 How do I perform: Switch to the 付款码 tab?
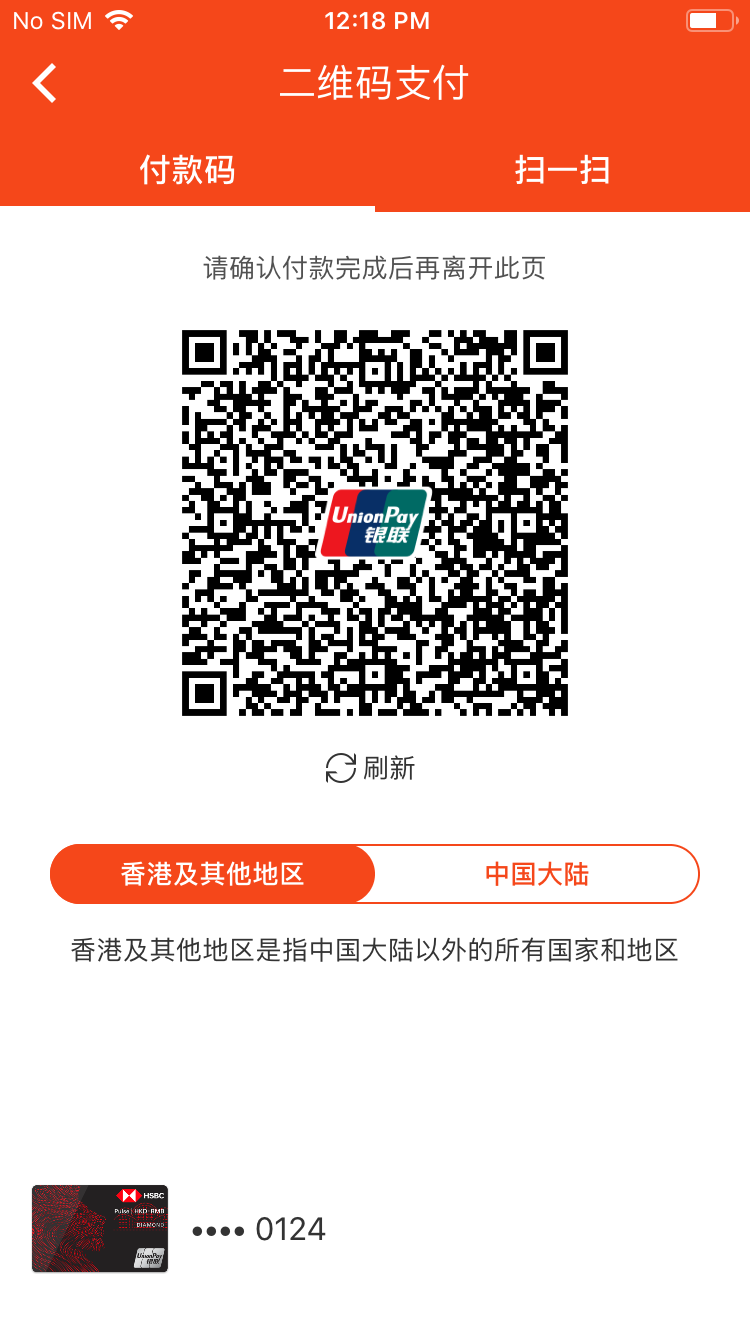[x=187, y=170]
